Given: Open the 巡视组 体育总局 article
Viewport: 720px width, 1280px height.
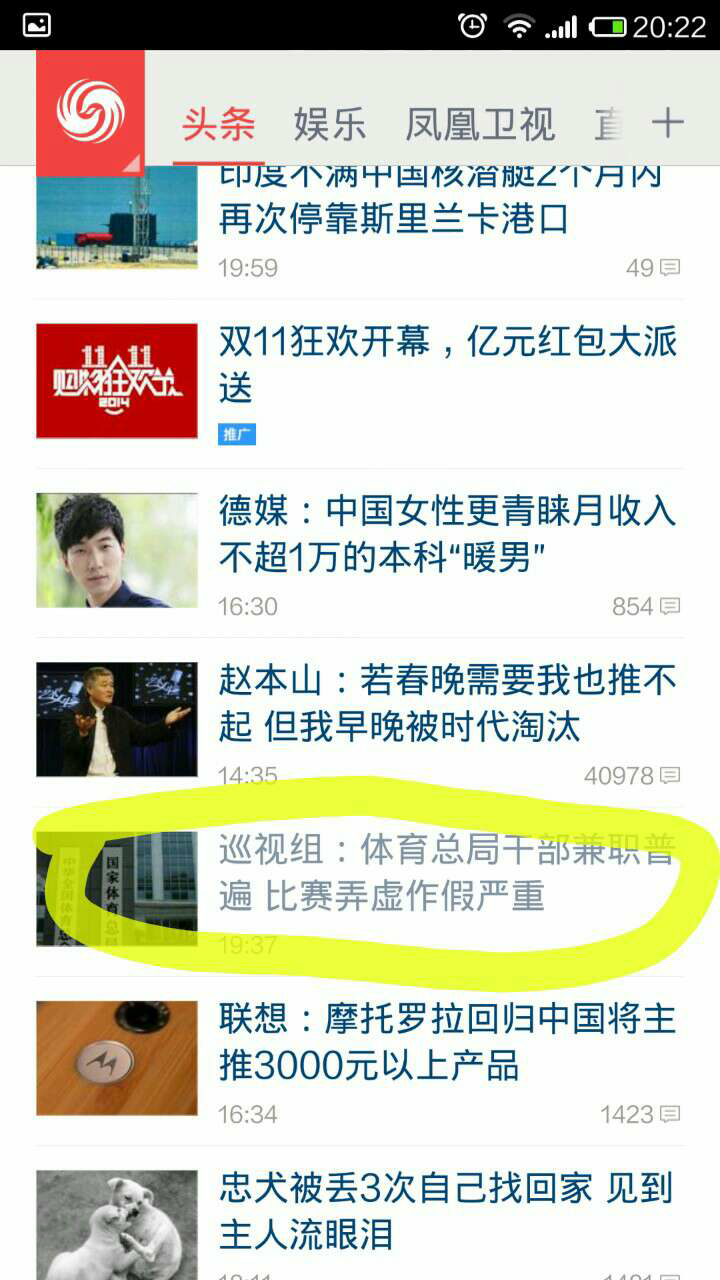Looking at the screenshot, I should pos(360,891).
